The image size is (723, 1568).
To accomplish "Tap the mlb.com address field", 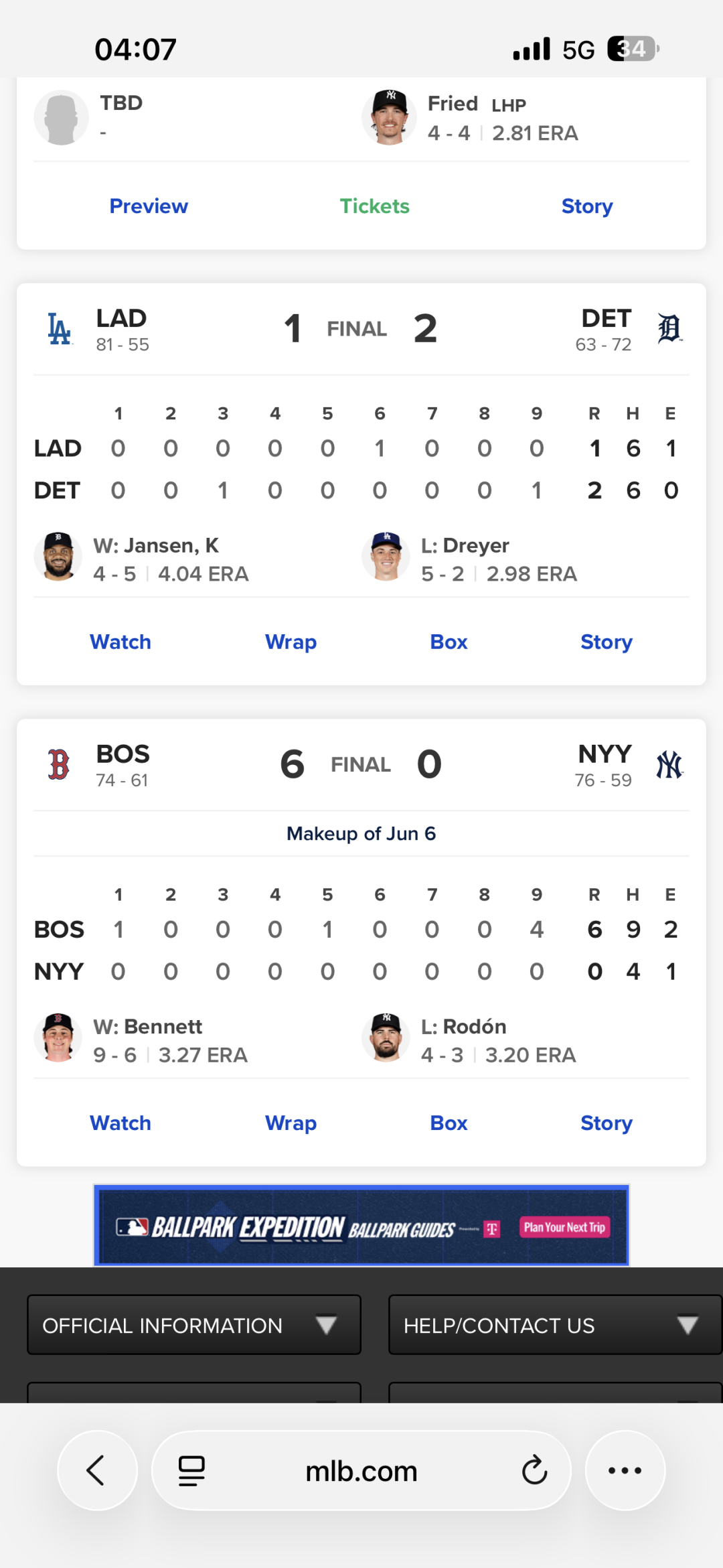I will pos(361,1470).
